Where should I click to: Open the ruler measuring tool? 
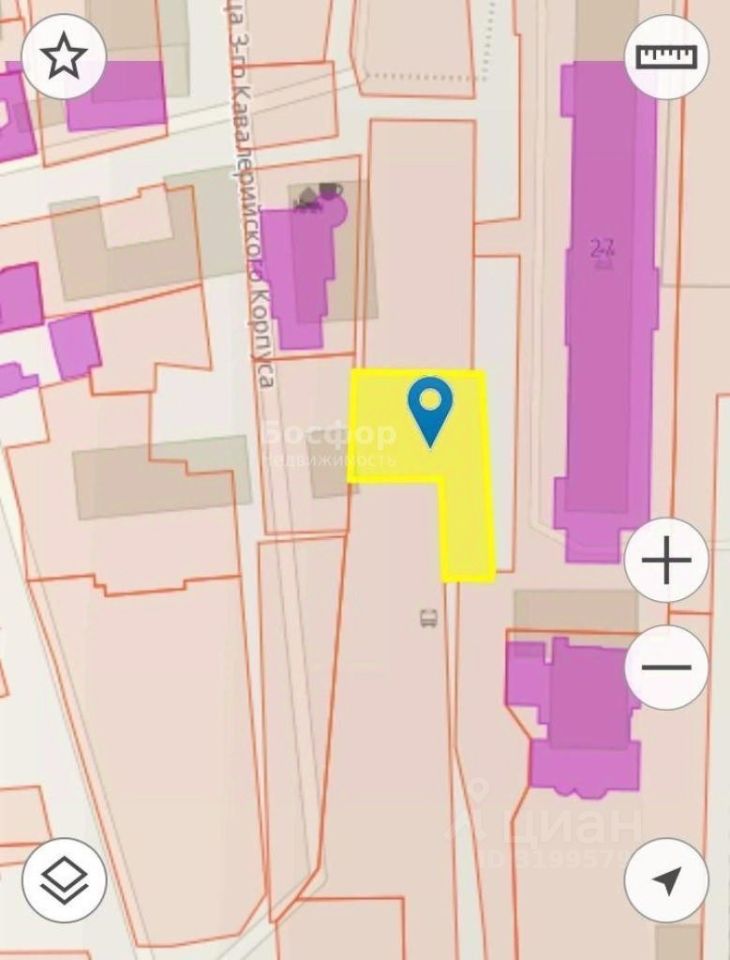pos(666,57)
